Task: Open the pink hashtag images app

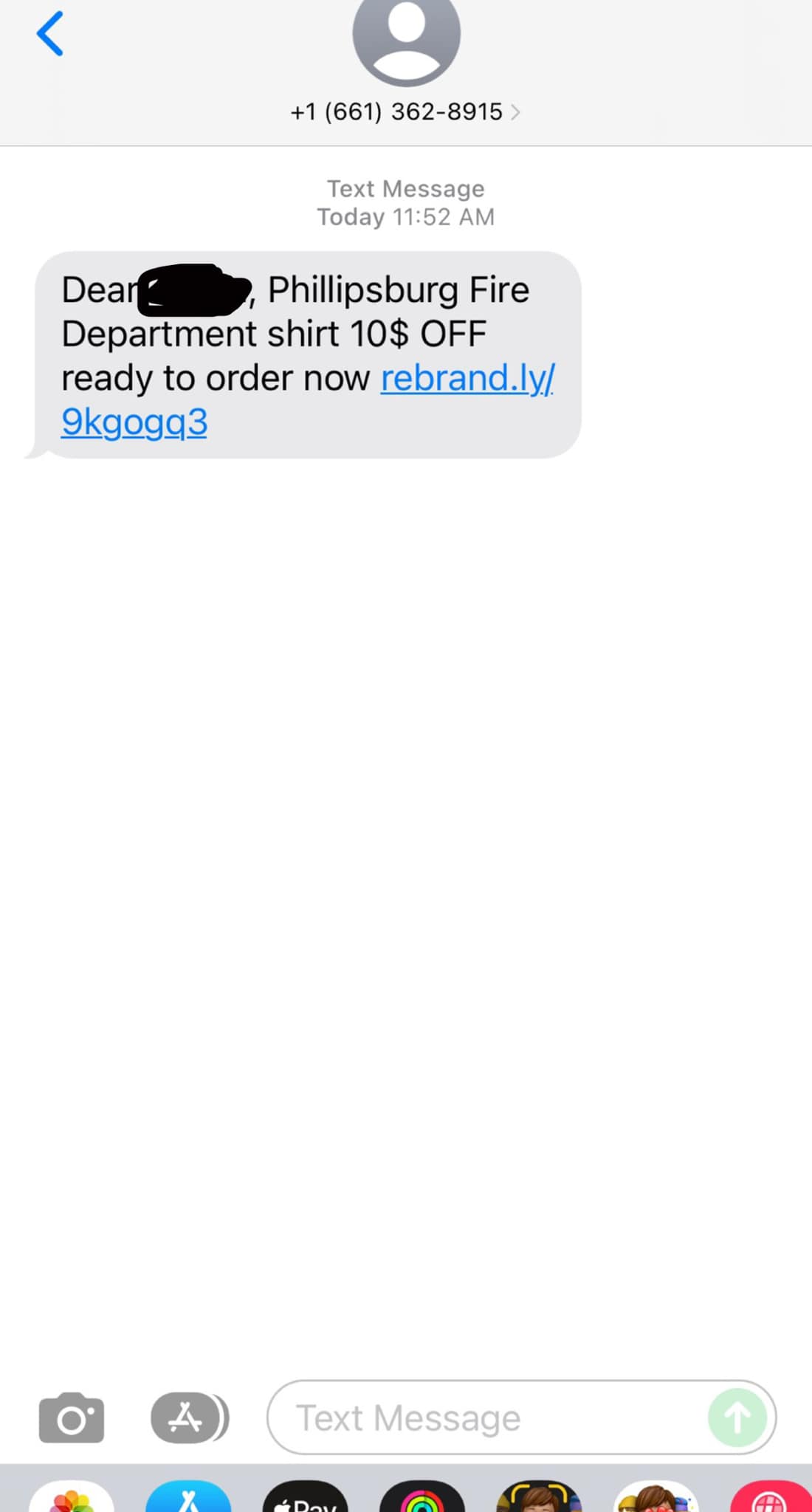Action: coord(771,1496)
